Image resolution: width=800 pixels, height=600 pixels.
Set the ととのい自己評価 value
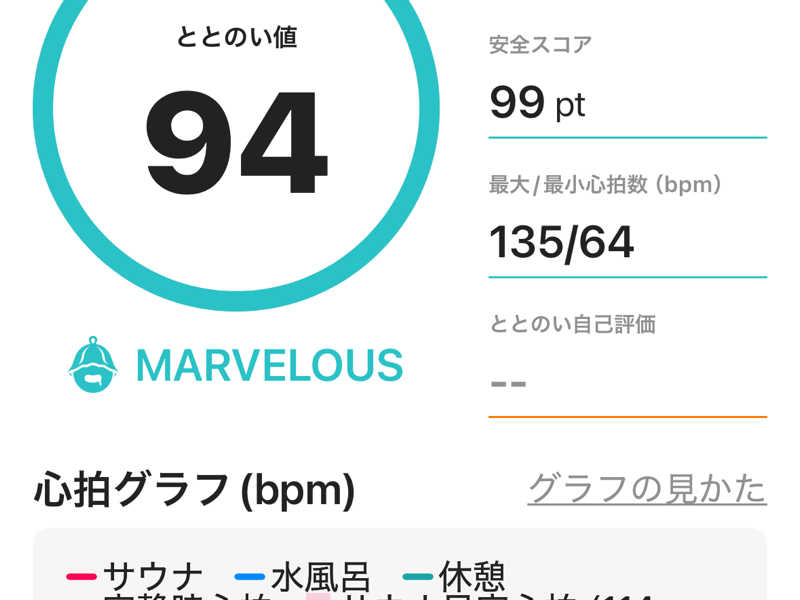pyautogui.click(x=626, y=383)
